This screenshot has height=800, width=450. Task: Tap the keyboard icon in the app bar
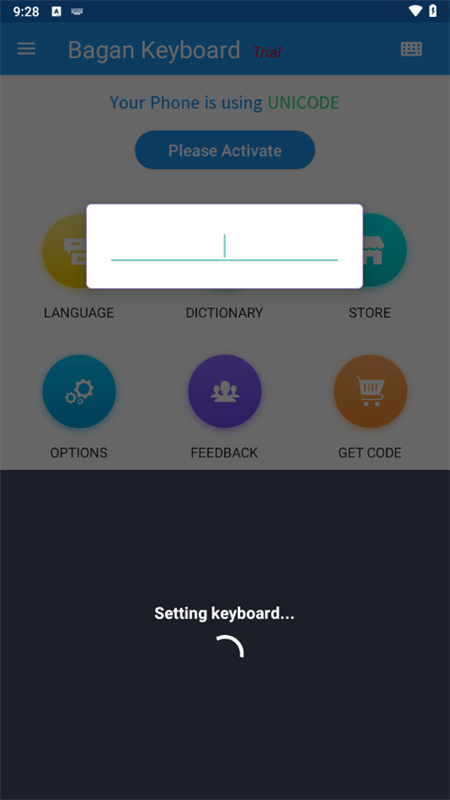(411, 49)
